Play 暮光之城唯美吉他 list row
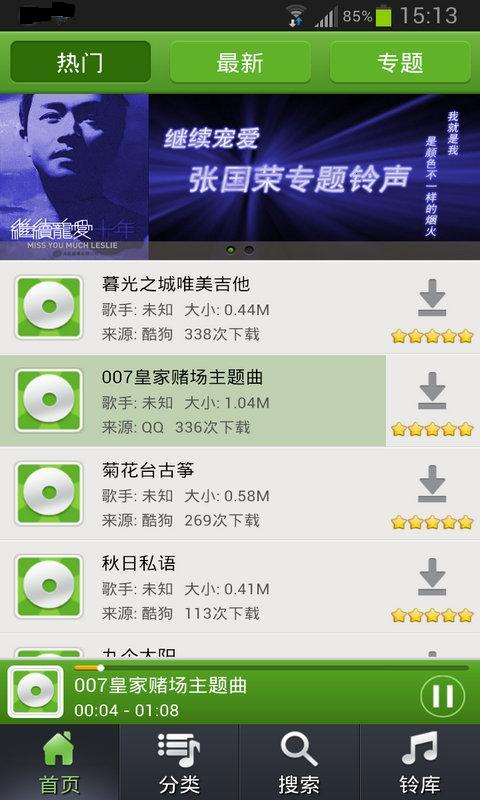This screenshot has height=800, width=480. click(193, 308)
